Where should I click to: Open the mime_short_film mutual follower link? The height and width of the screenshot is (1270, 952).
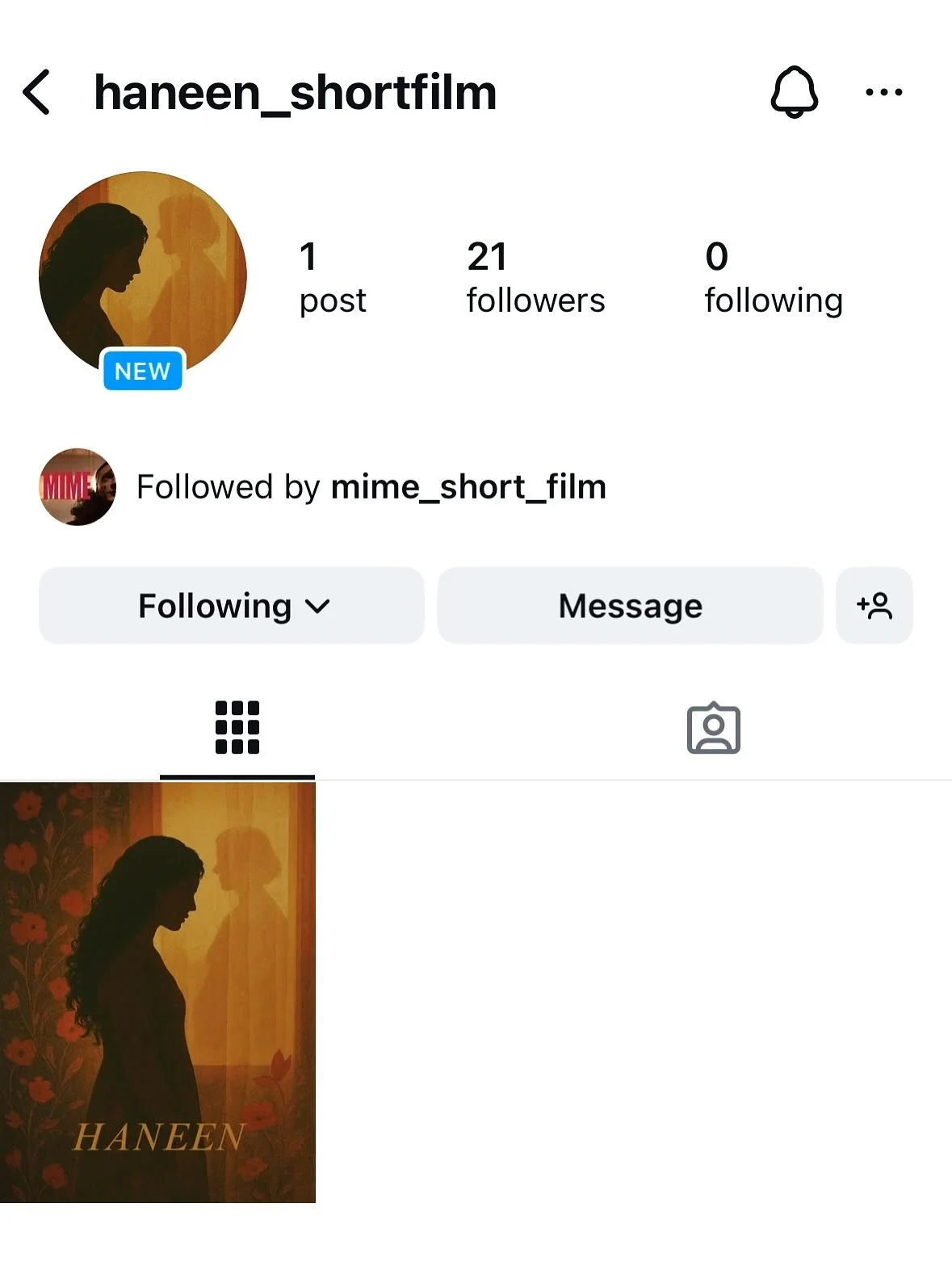coord(468,487)
